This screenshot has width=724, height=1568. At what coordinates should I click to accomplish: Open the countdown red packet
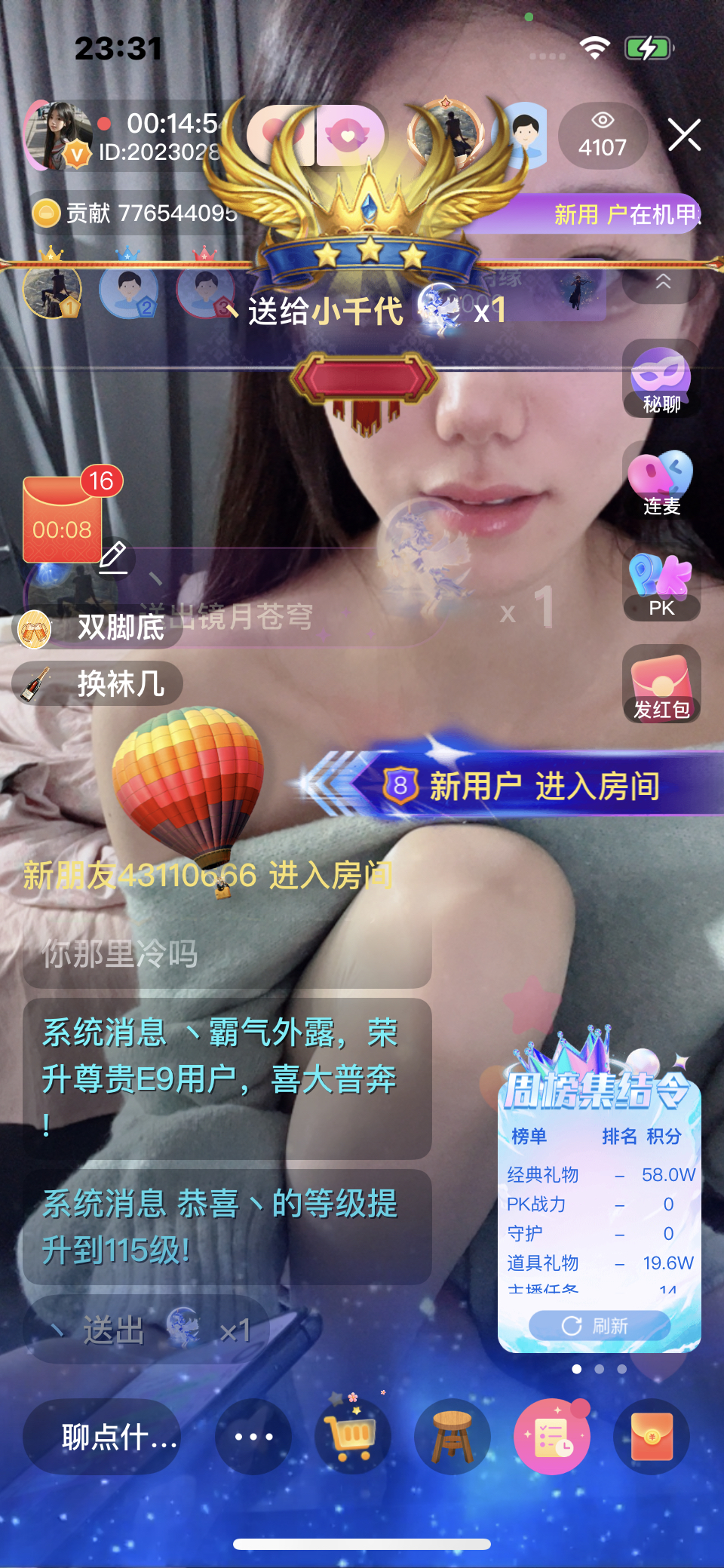[63, 520]
